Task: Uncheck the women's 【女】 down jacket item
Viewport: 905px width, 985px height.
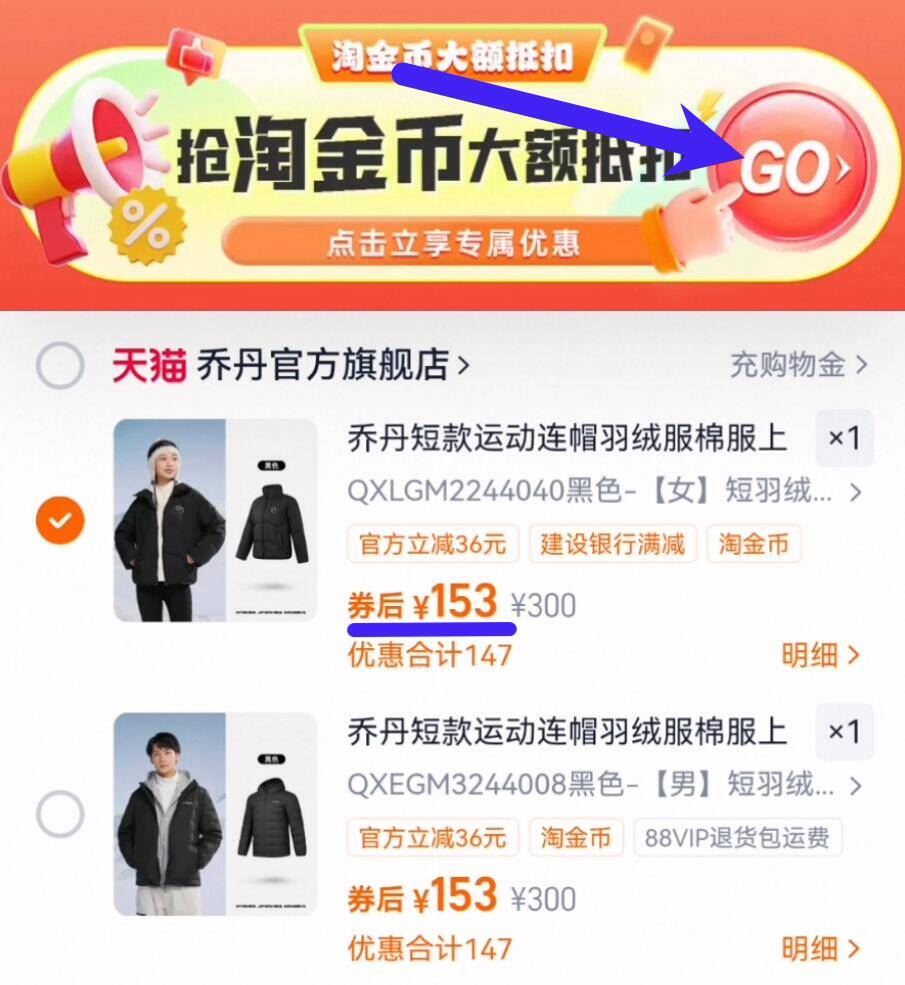Action: [59, 520]
